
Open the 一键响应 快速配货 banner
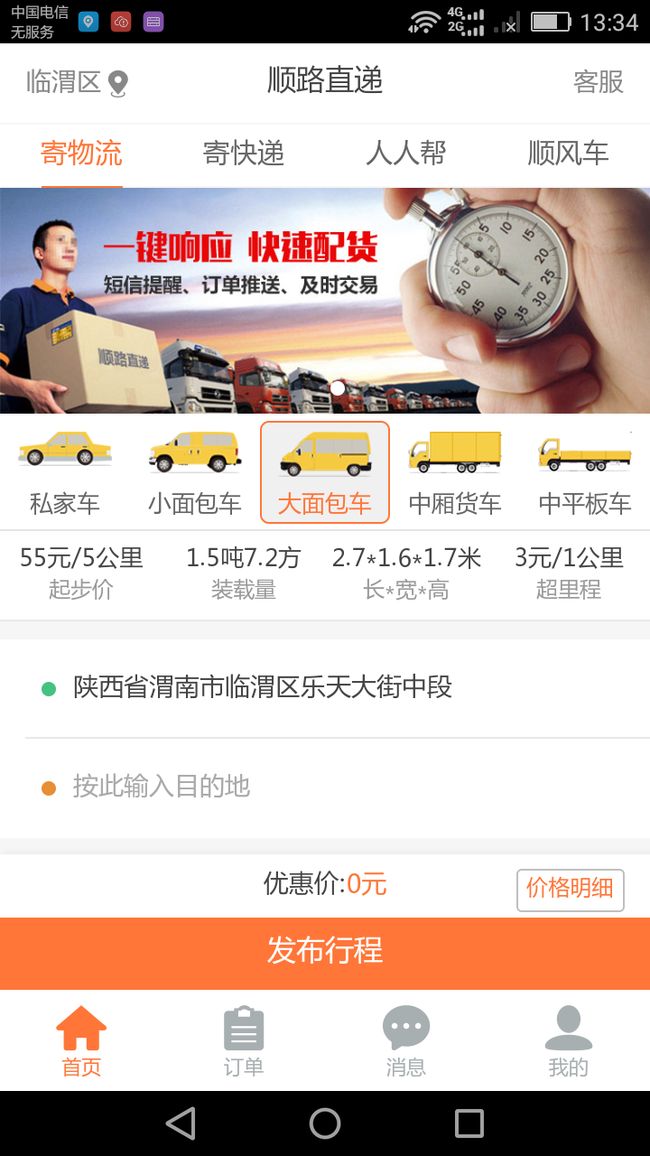point(325,301)
